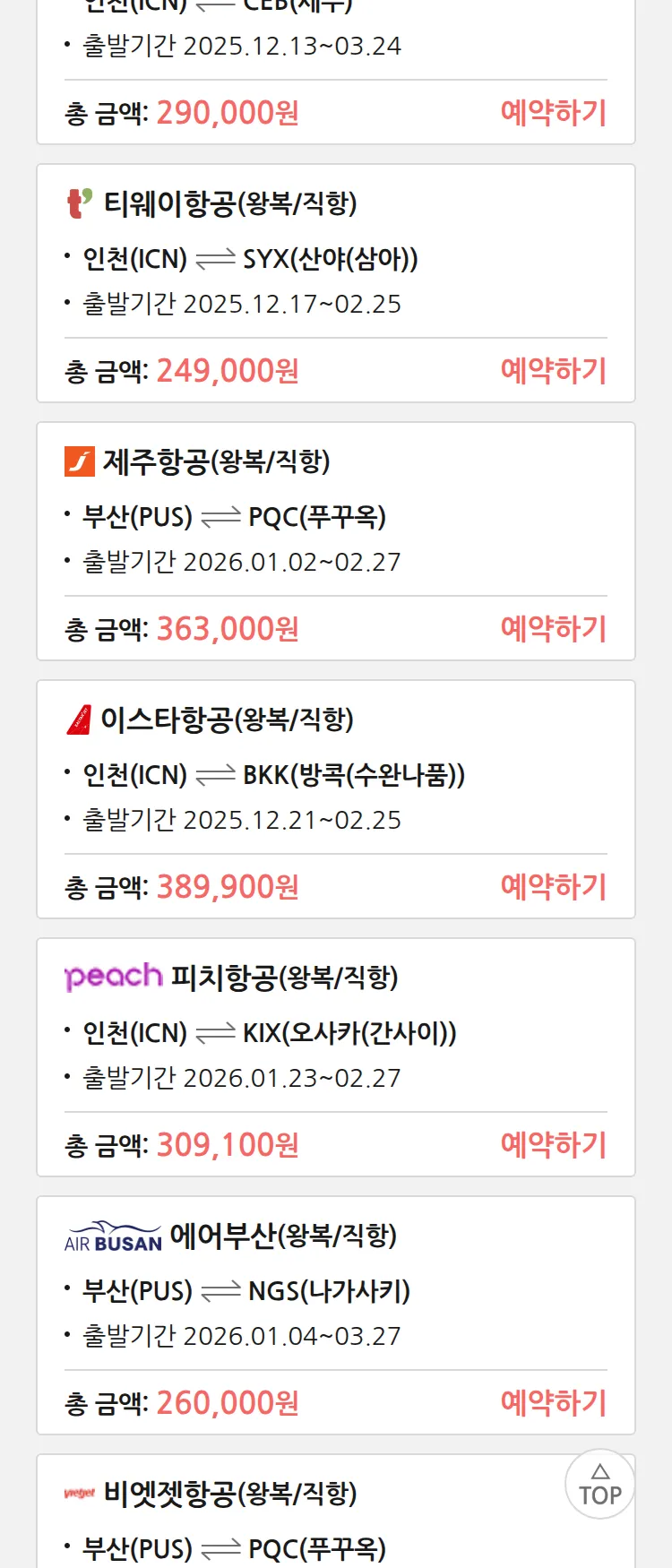Jump back up with the TOP button

pos(599,1484)
